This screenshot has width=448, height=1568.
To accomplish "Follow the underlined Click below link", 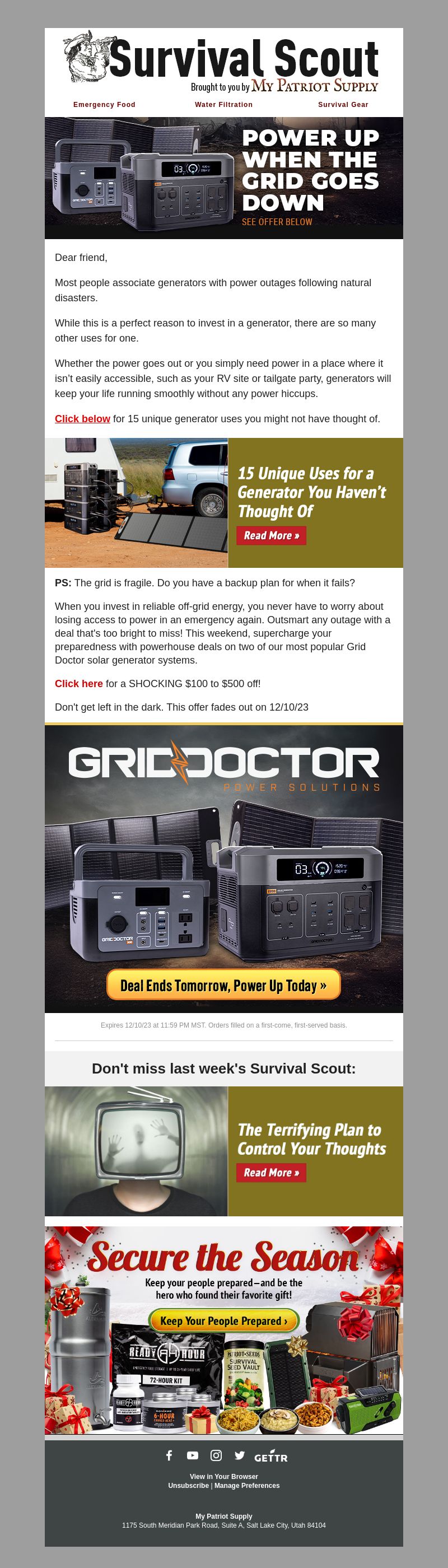I will (82, 419).
